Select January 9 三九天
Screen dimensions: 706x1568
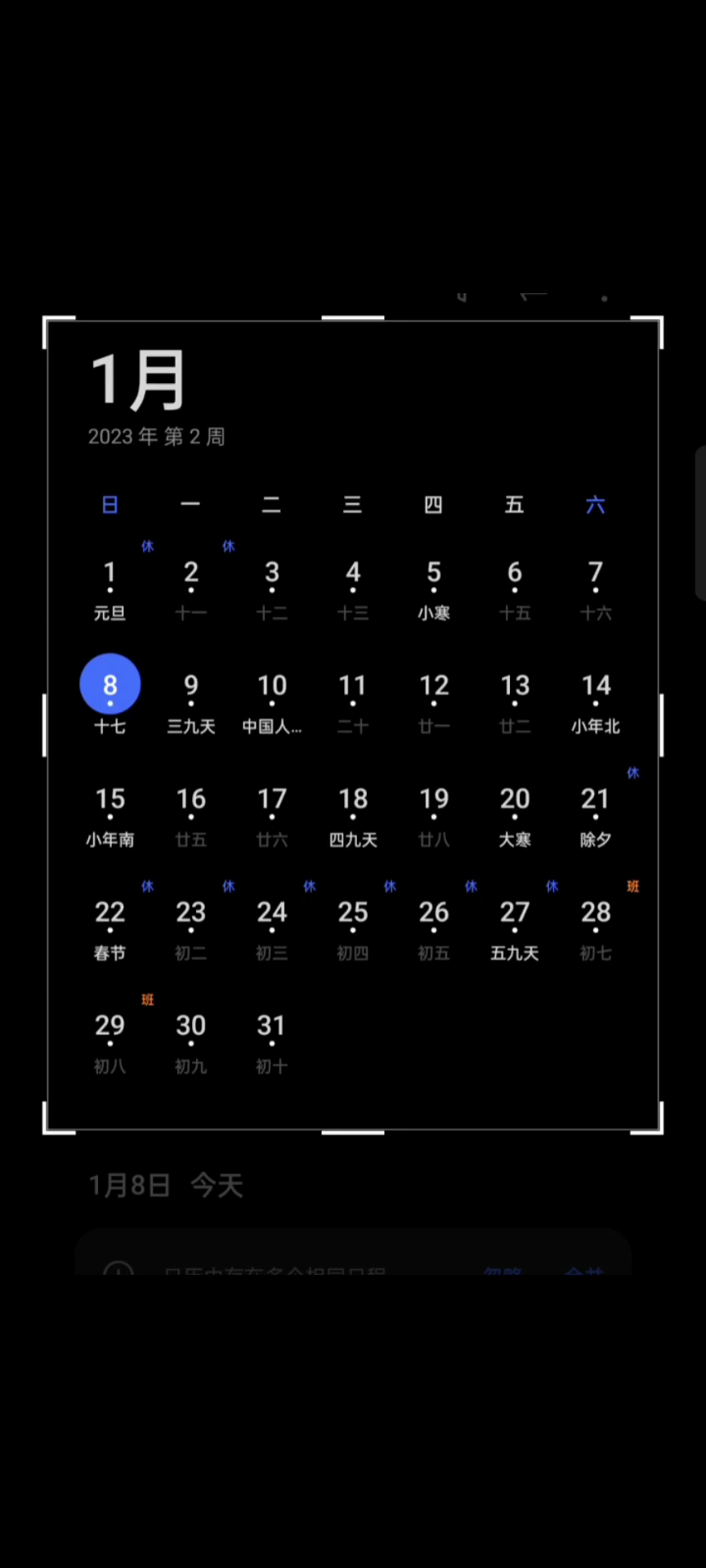click(x=191, y=700)
